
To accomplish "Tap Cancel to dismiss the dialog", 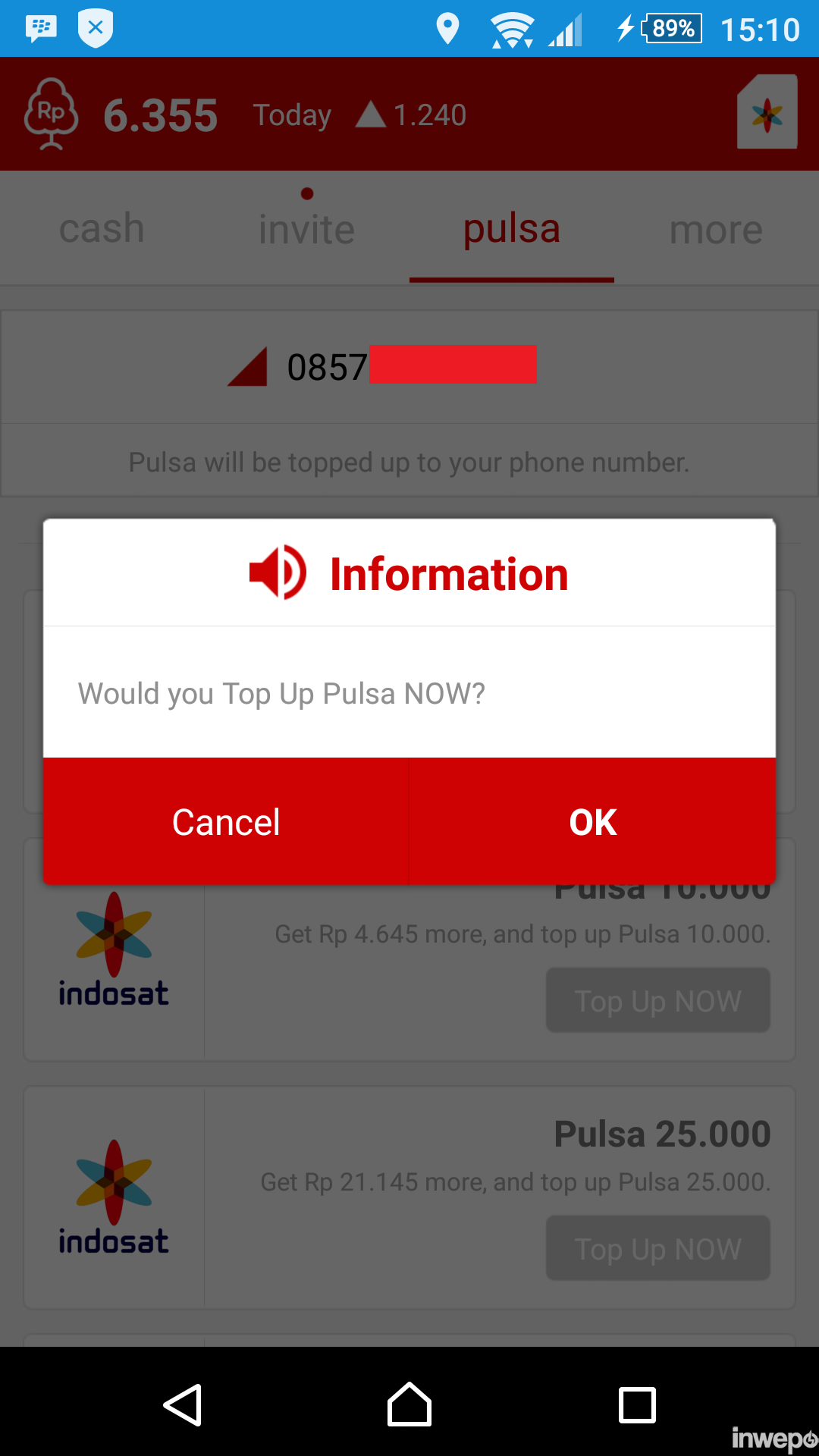I will point(225,821).
